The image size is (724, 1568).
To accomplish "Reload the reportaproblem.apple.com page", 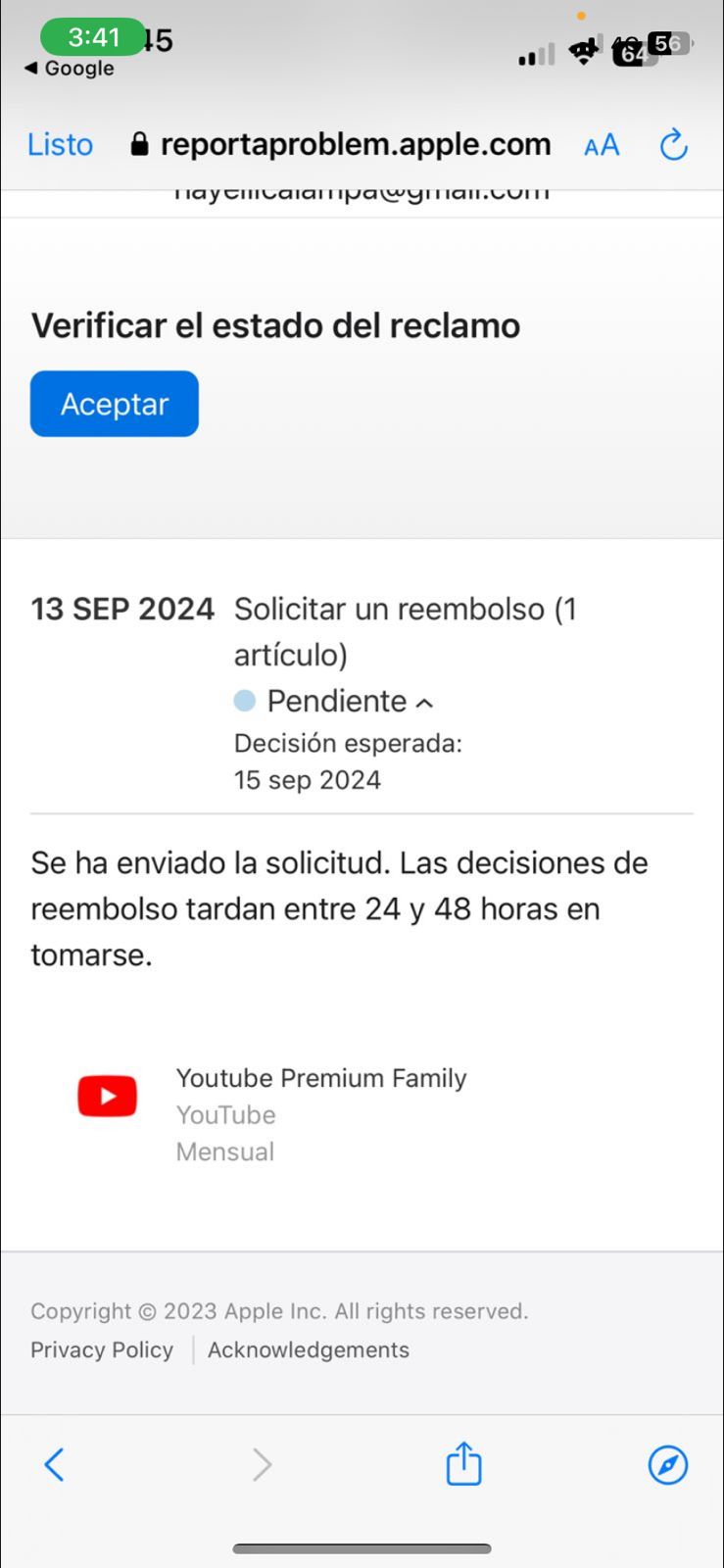I will tap(673, 145).
